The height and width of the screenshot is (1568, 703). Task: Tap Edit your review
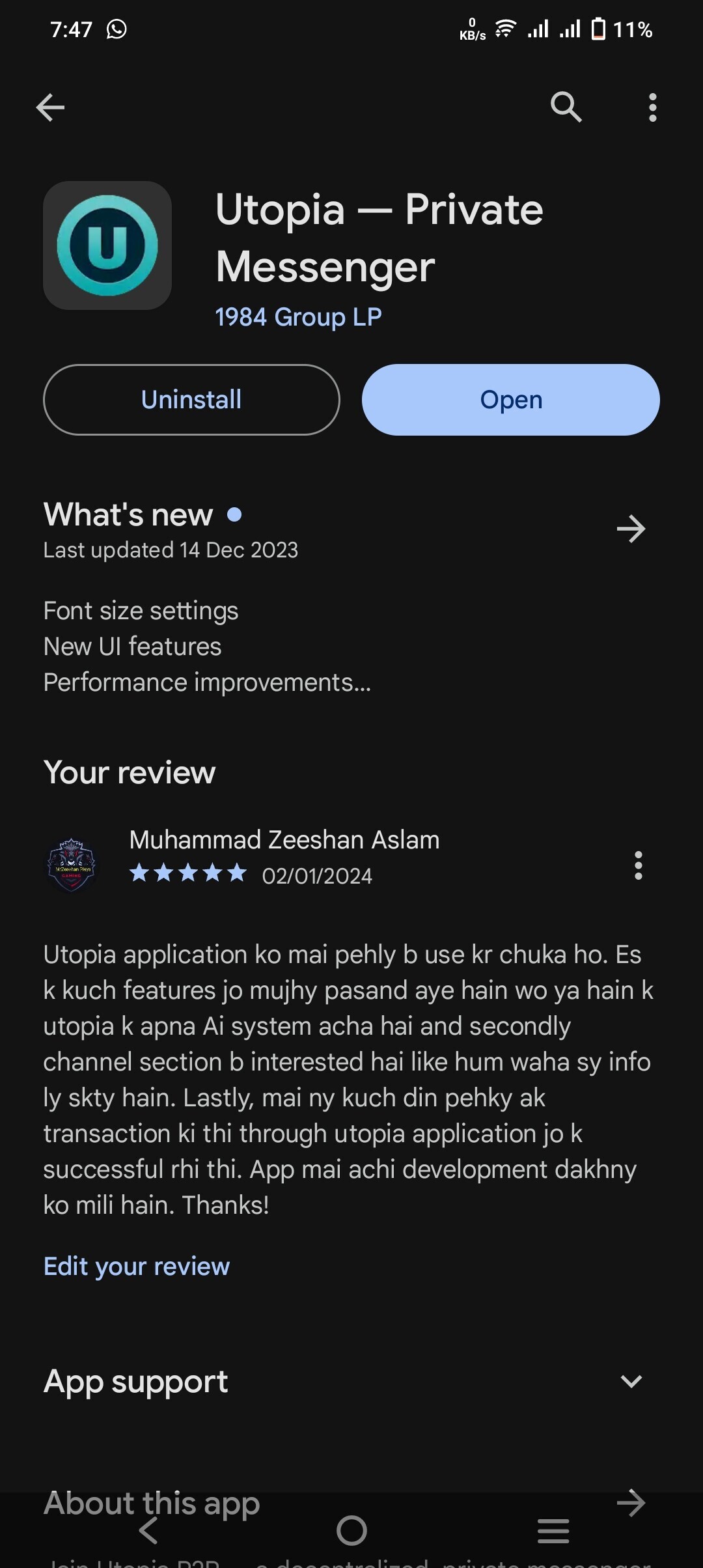pyautogui.click(x=137, y=1267)
